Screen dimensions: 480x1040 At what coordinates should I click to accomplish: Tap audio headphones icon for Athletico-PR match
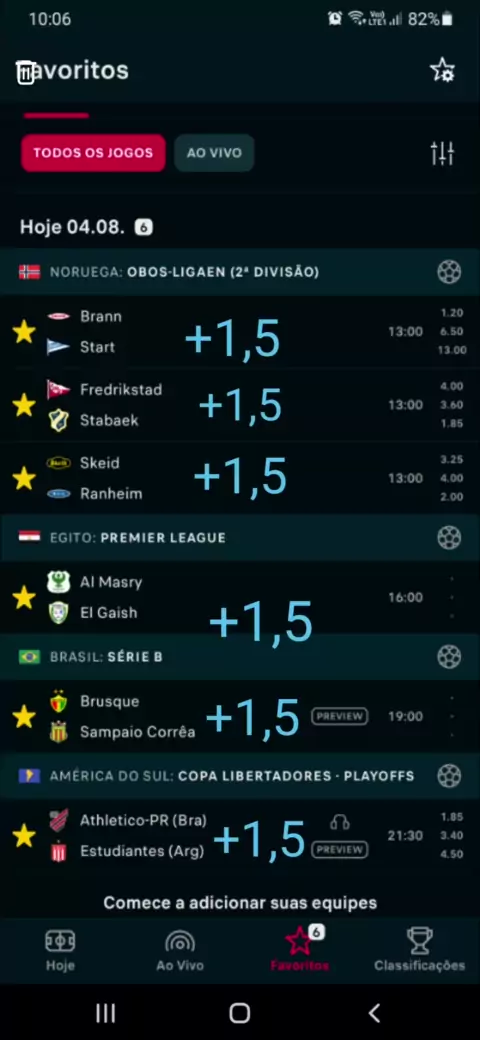point(339,823)
